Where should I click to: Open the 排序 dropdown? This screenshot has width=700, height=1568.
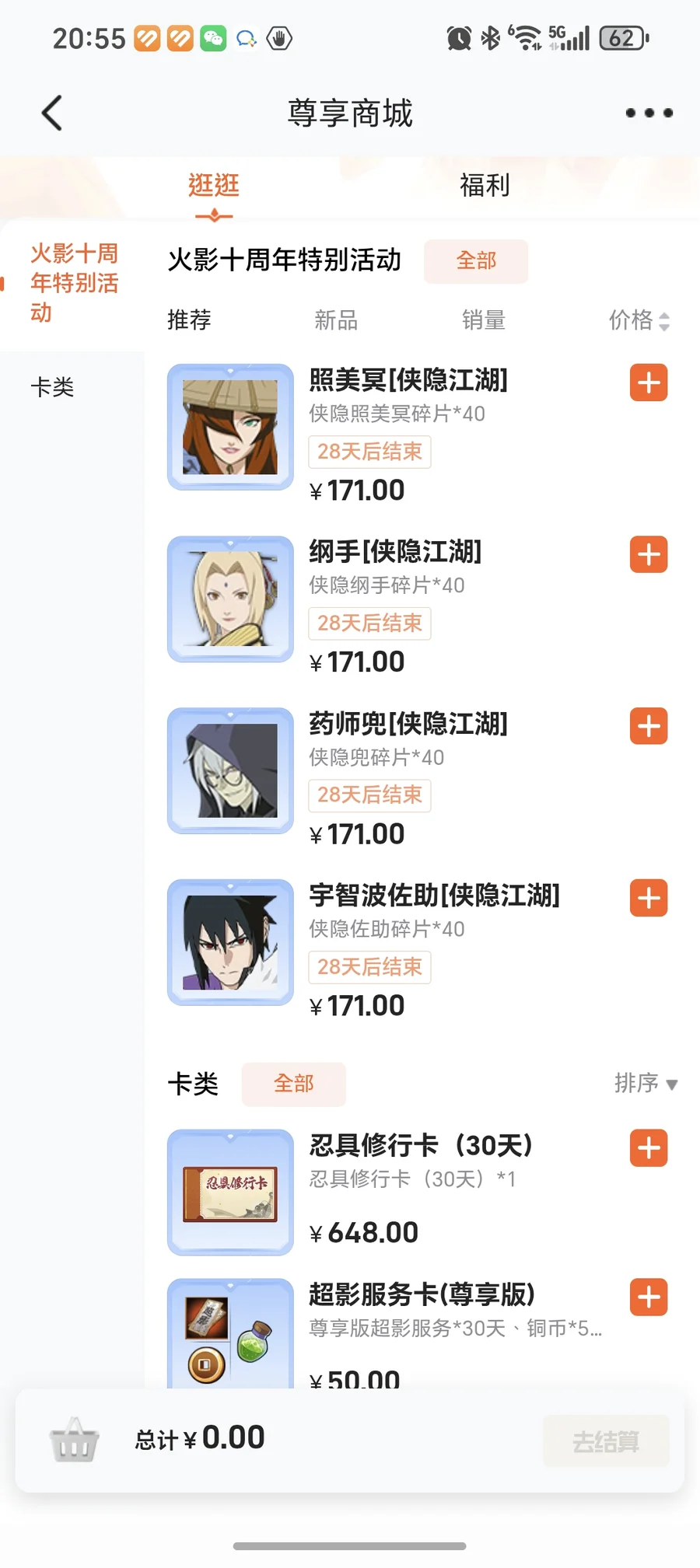click(x=645, y=1084)
